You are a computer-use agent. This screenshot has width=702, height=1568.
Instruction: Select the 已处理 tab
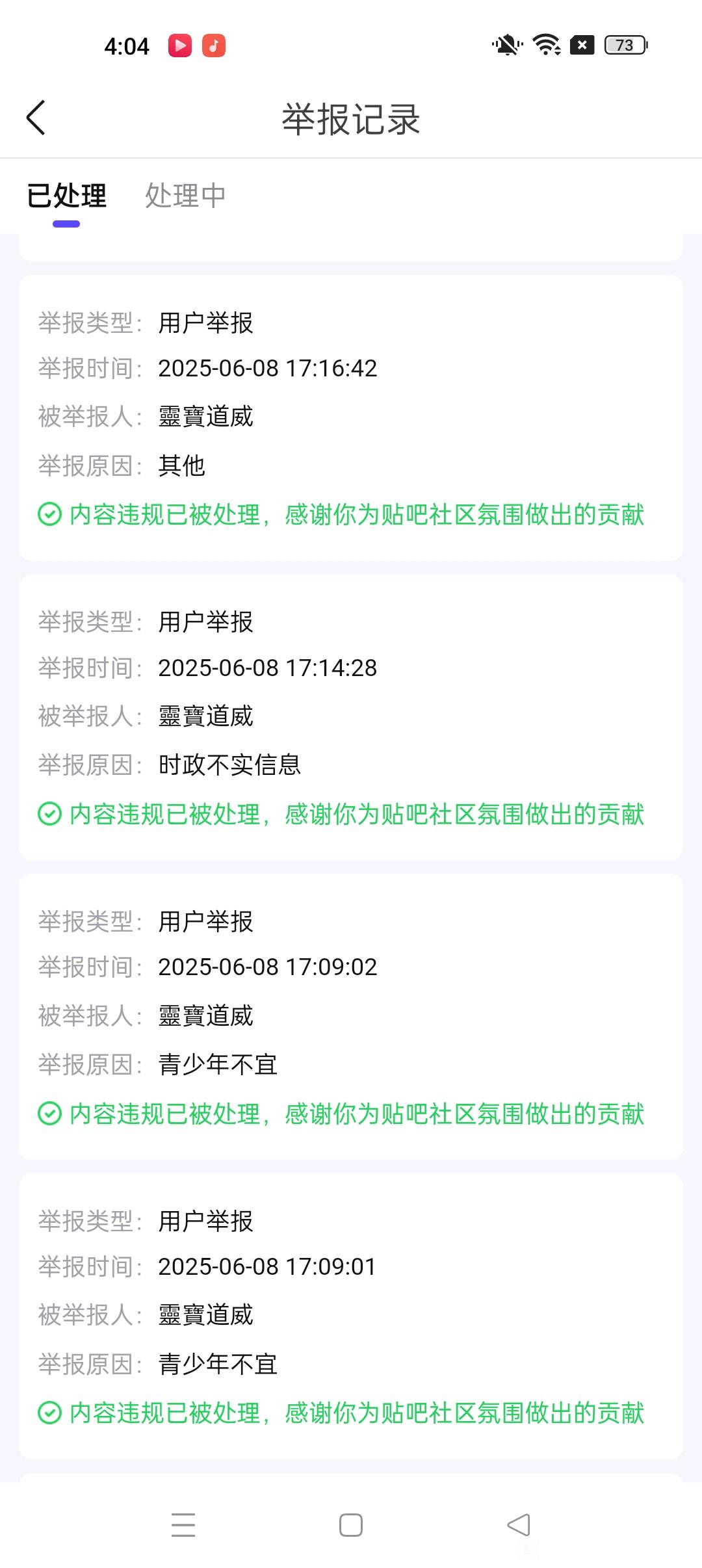click(x=66, y=196)
